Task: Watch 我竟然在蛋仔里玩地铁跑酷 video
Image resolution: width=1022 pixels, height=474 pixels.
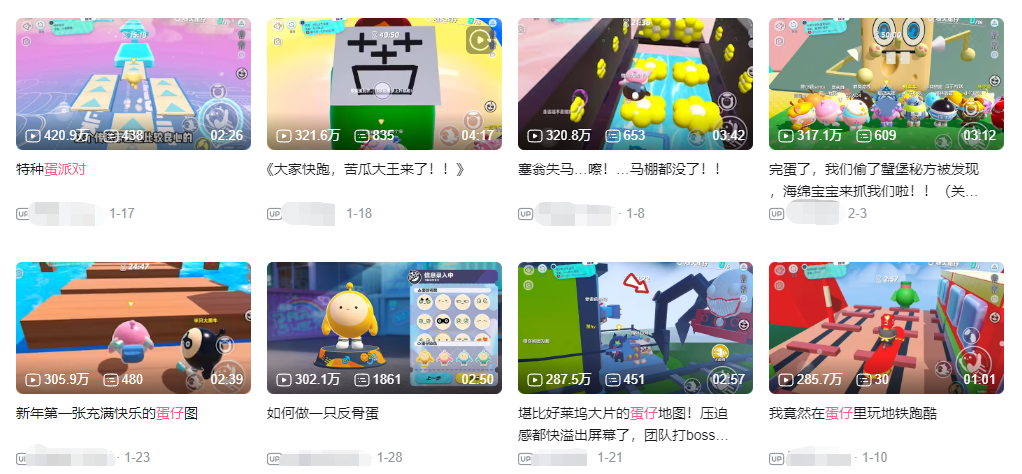Action: coord(886,328)
